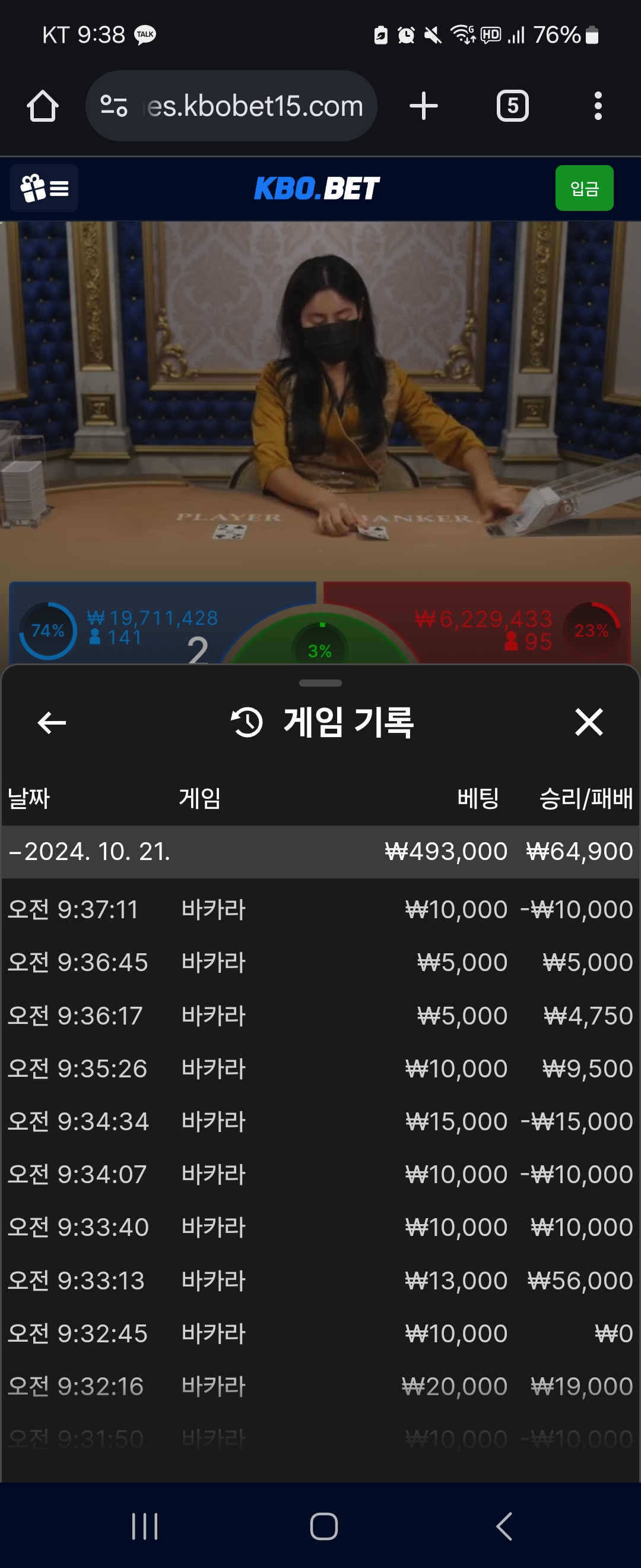This screenshot has width=641, height=1568.
Task: Tap the system back button
Action: pos(504,1526)
